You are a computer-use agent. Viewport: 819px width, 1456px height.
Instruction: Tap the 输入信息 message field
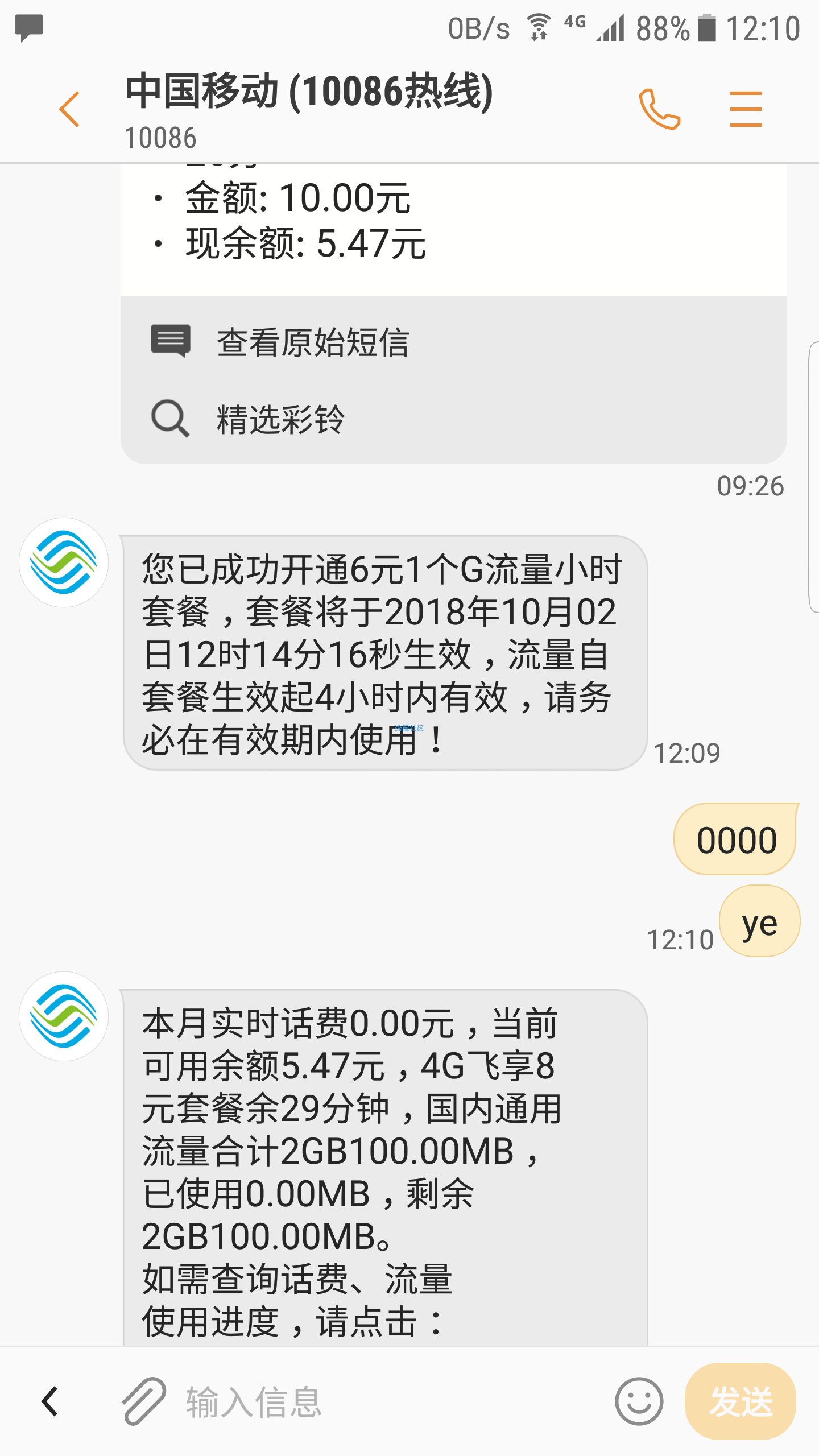[392, 1401]
